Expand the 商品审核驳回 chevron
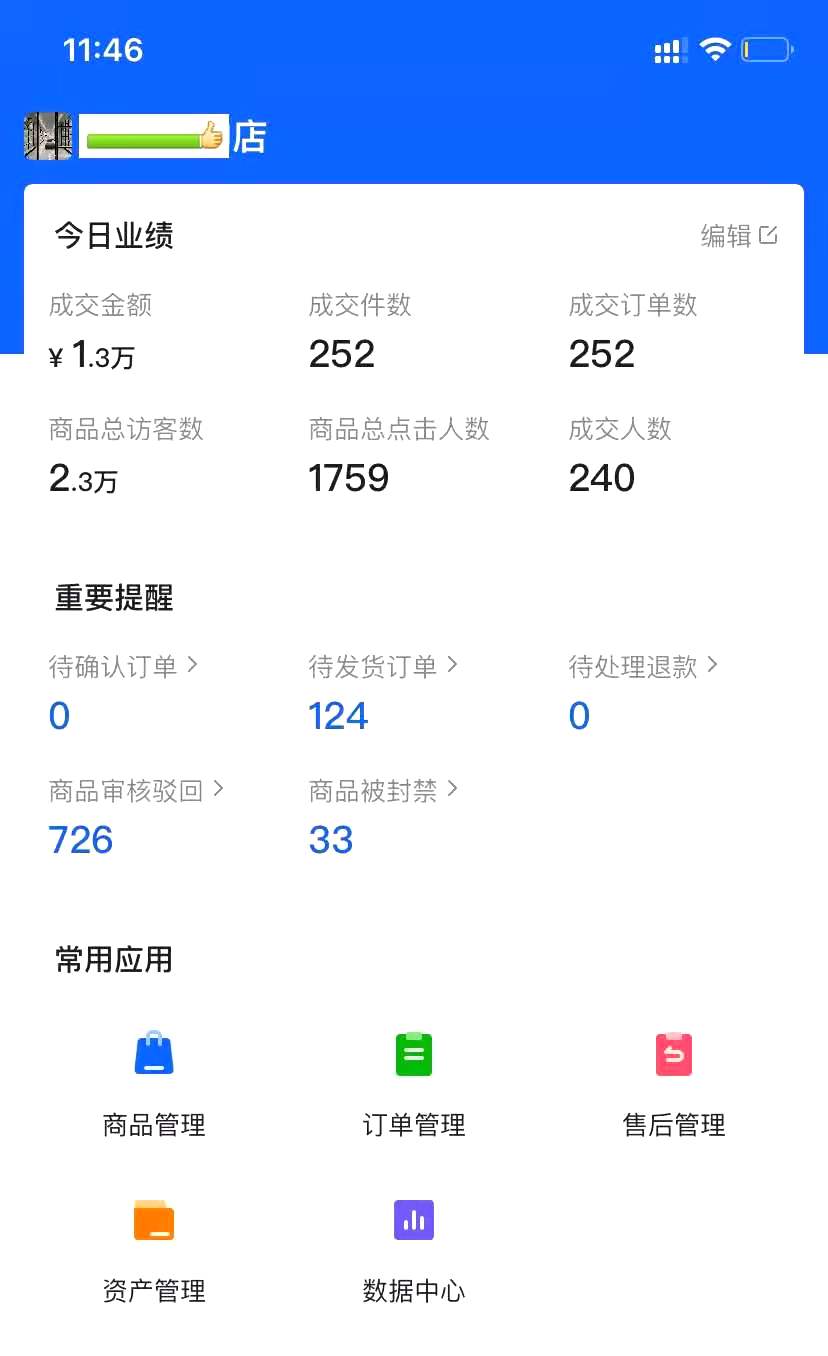The height and width of the screenshot is (1356, 828). [x=215, y=789]
